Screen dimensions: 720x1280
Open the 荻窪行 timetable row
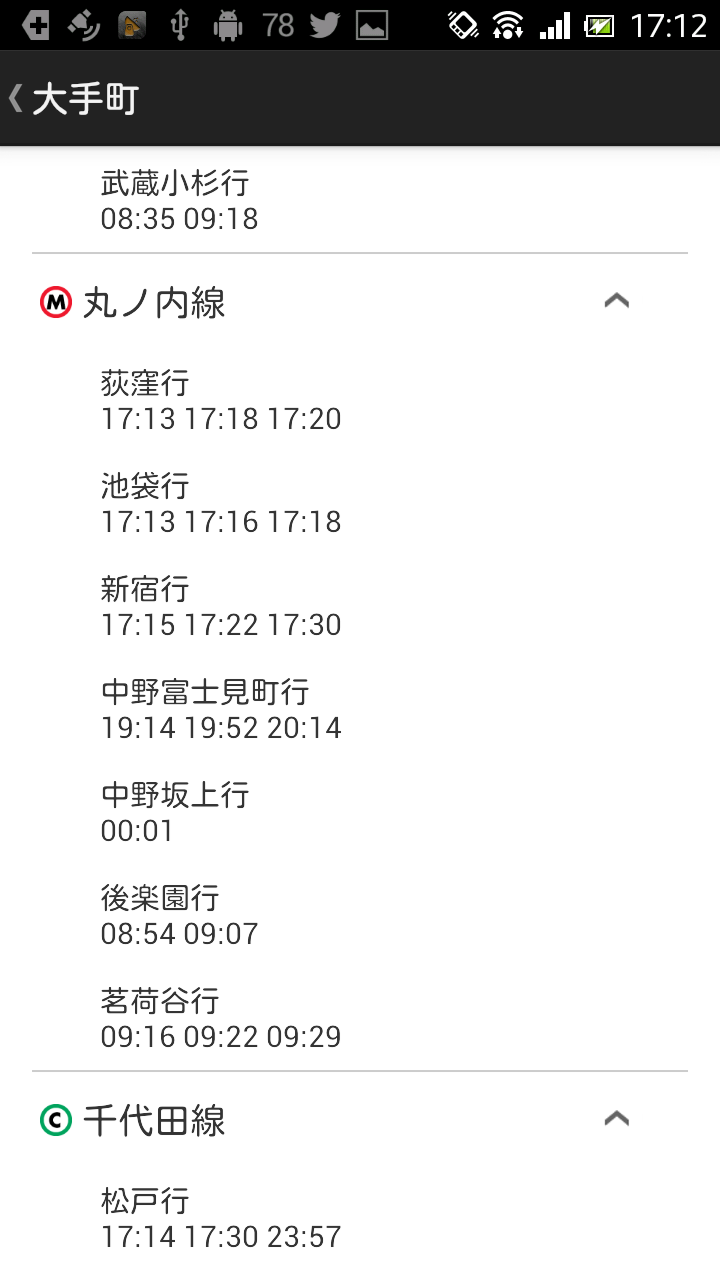pyautogui.click(x=220, y=400)
